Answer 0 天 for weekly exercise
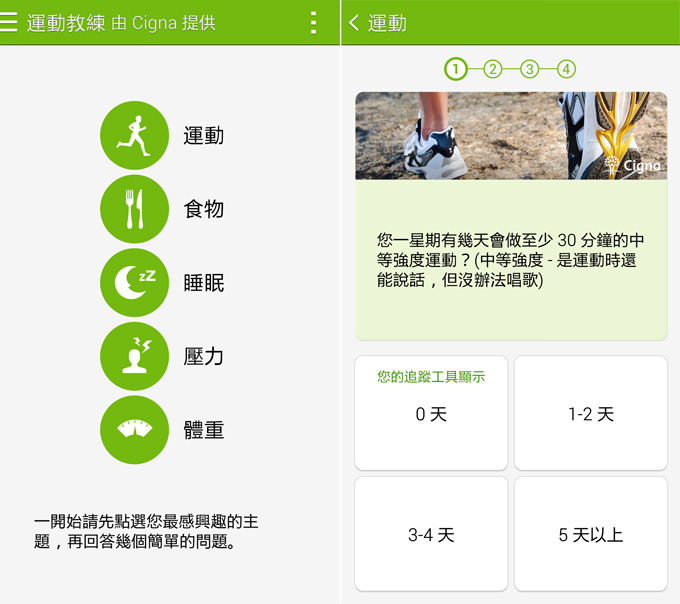680x604 pixels. (x=431, y=413)
